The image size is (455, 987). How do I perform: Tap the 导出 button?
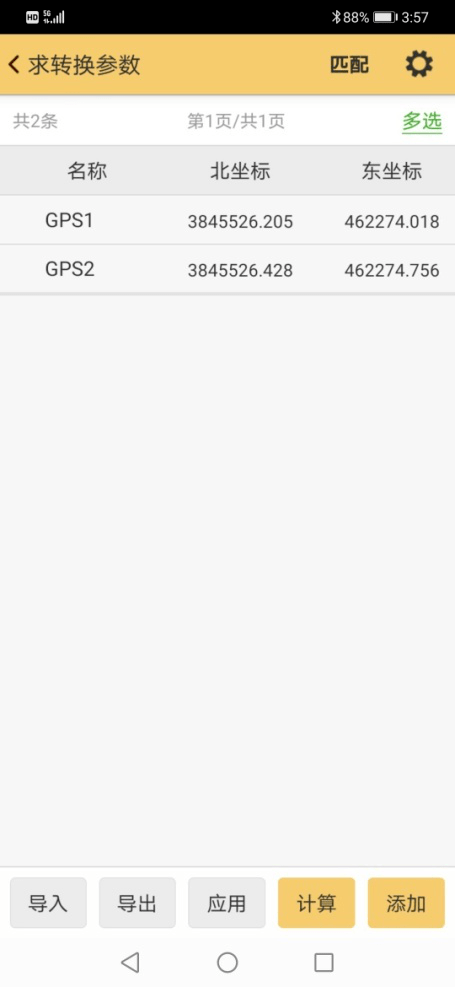click(x=137, y=903)
